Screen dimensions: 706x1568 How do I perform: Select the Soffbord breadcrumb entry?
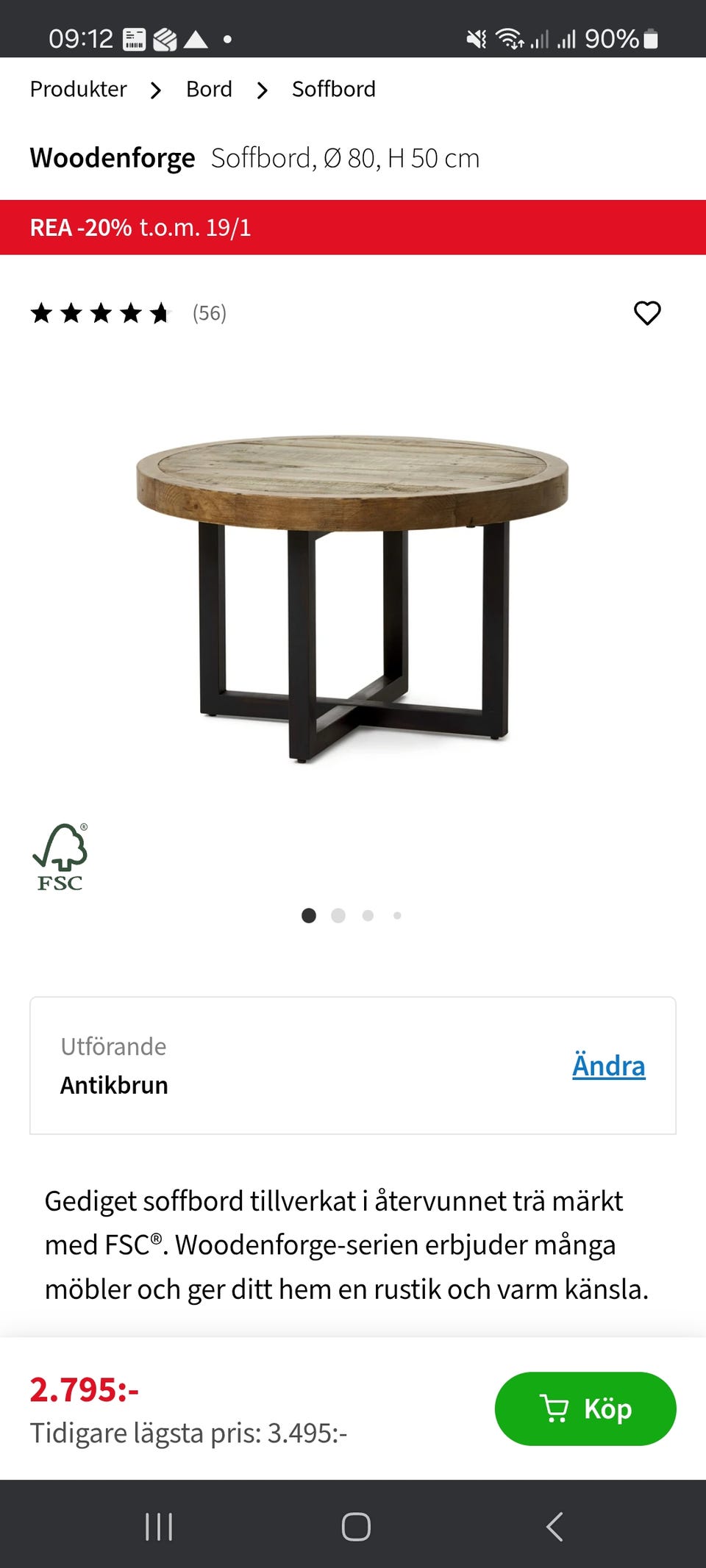[334, 90]
